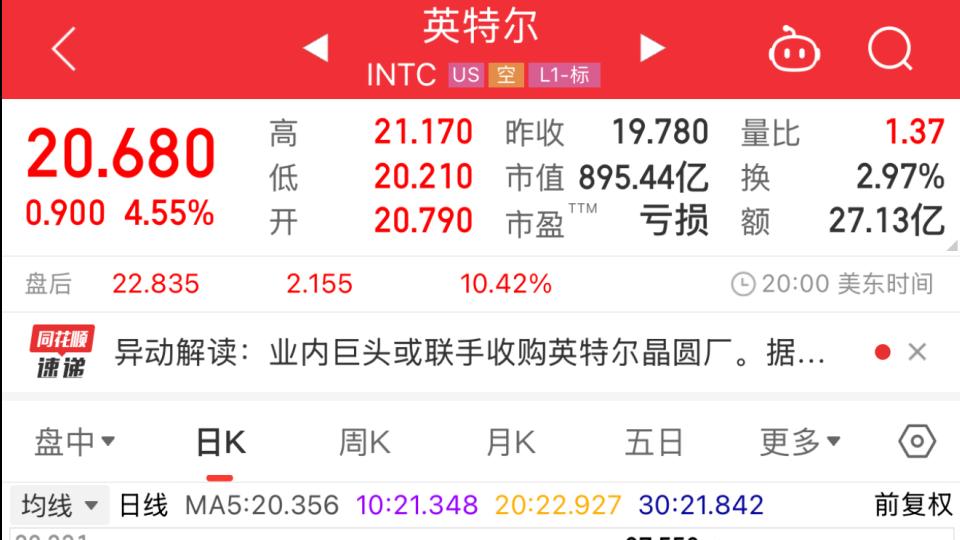The height and width of the screenshot is (540, 960).
Task: Select the 日K chart tab
Action: point(220,441)
